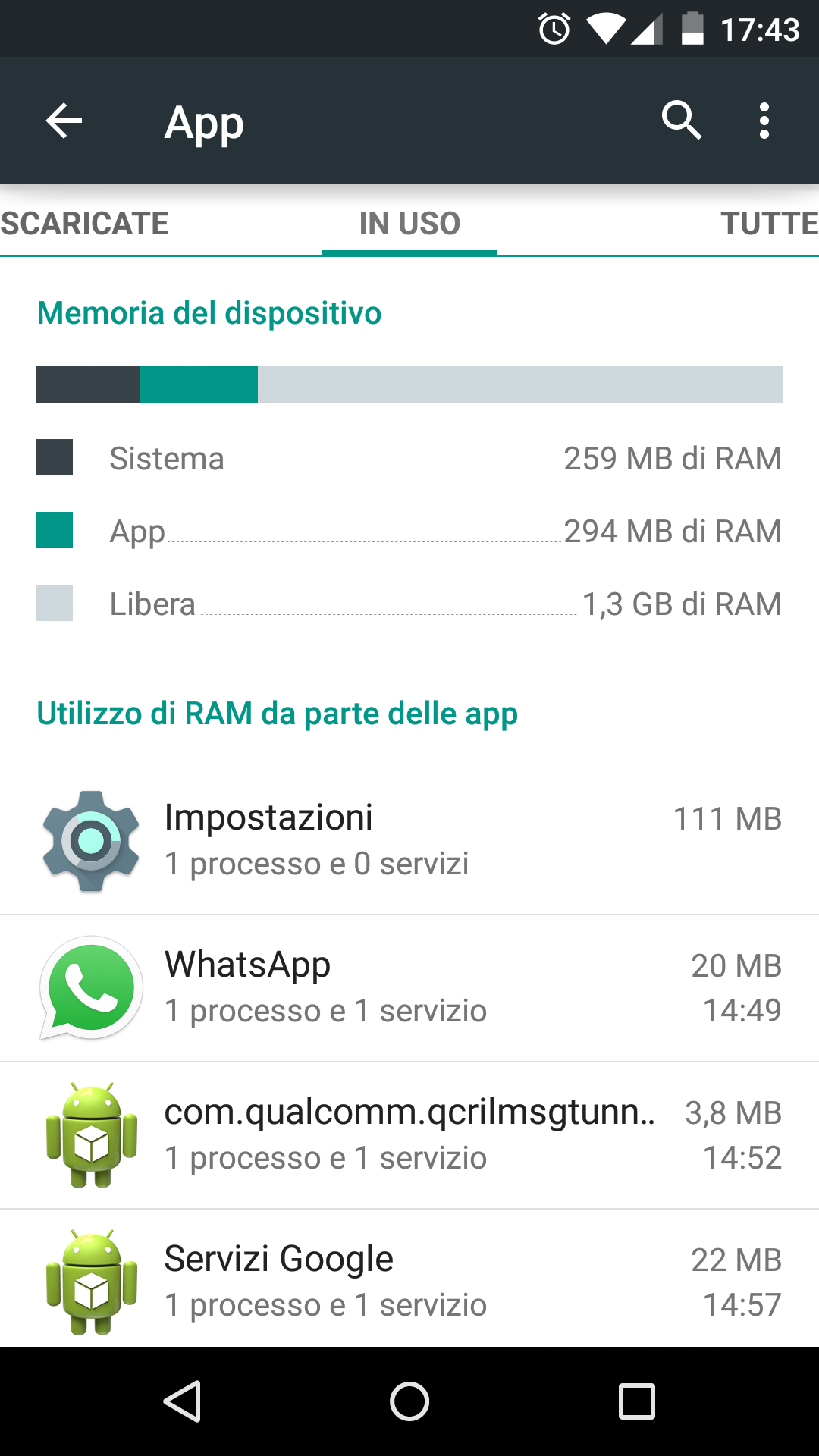Open the three-dot overflow menu

(x=764, y=121)
